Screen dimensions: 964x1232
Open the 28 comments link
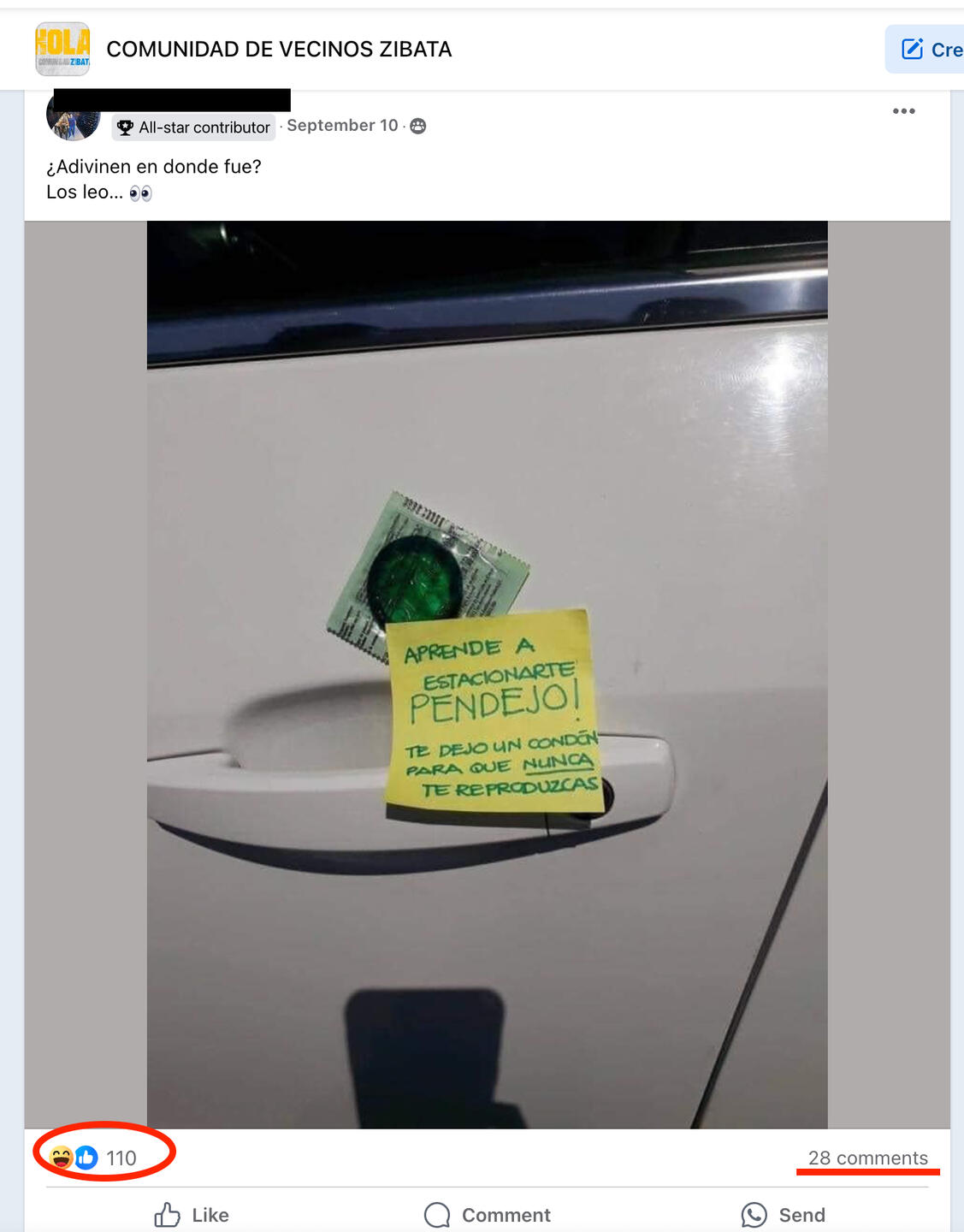867,1158
